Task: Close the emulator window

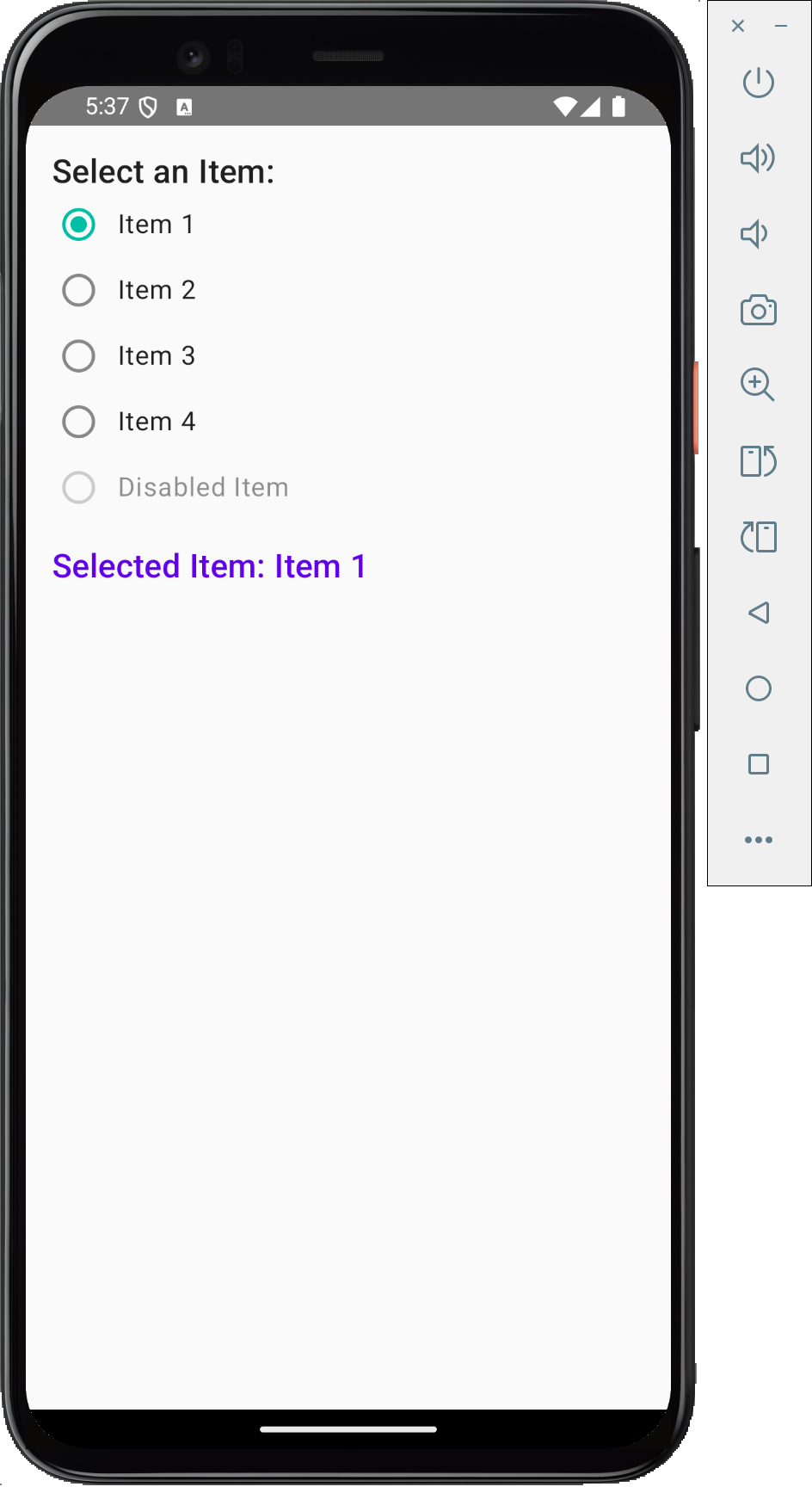Action: tap(738, 26)
